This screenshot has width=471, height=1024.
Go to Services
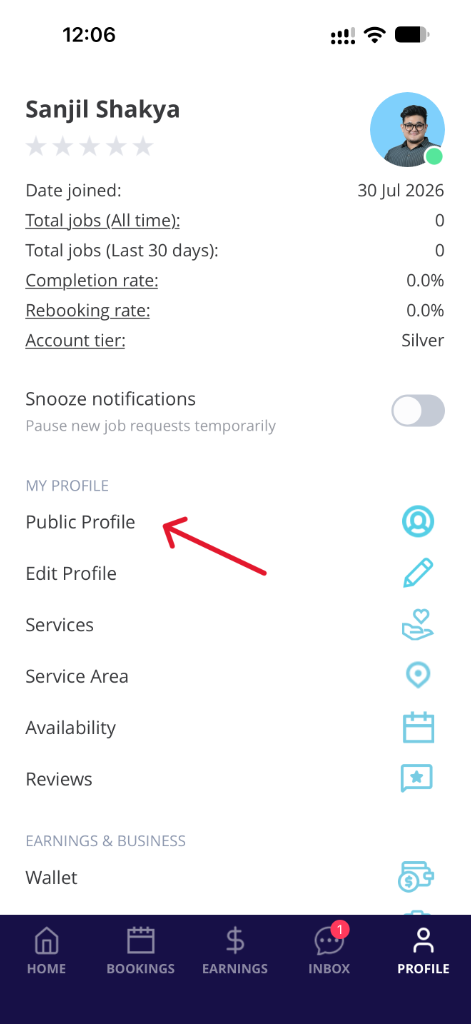[235, 625]
